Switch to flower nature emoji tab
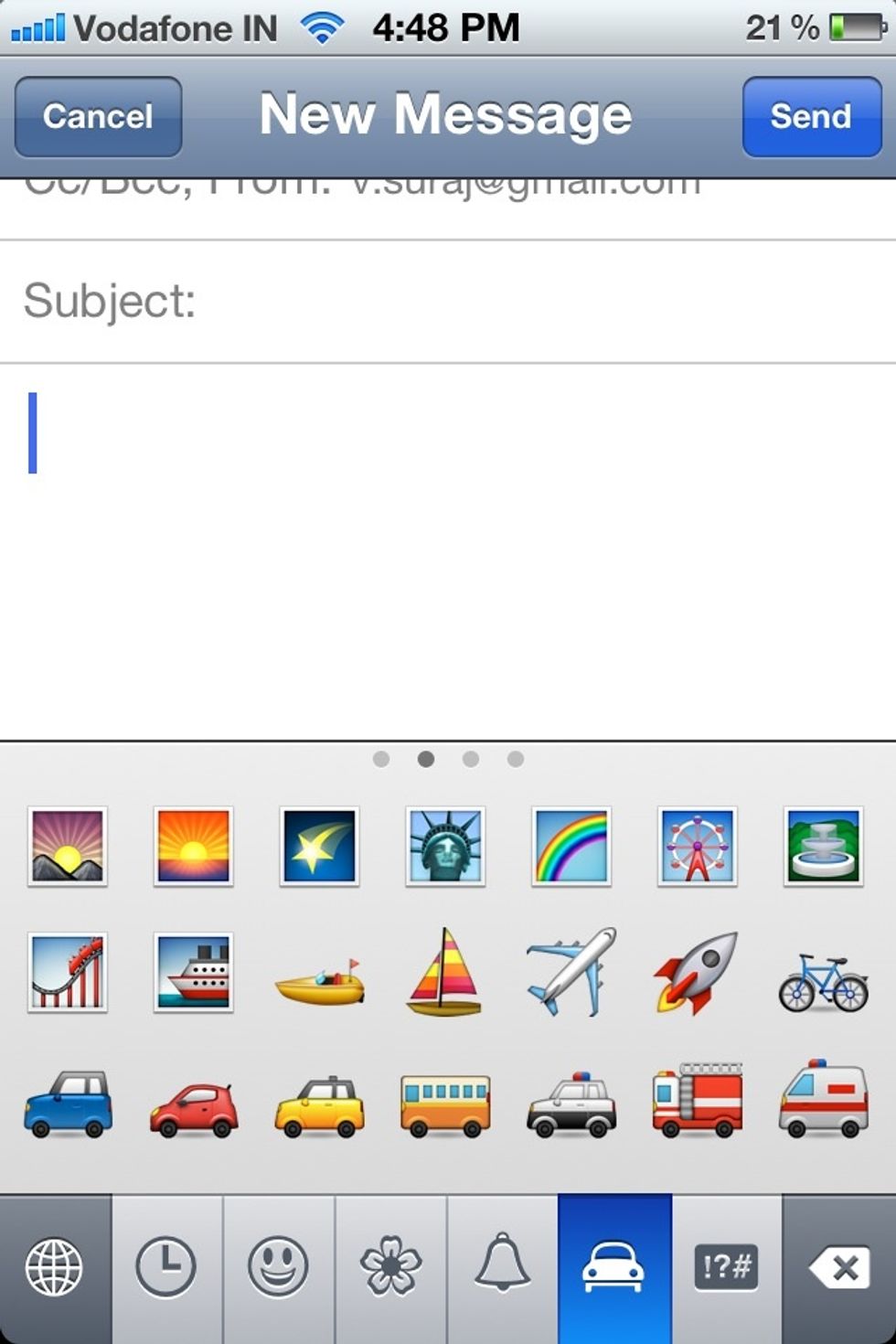 tap(390, 1268)
